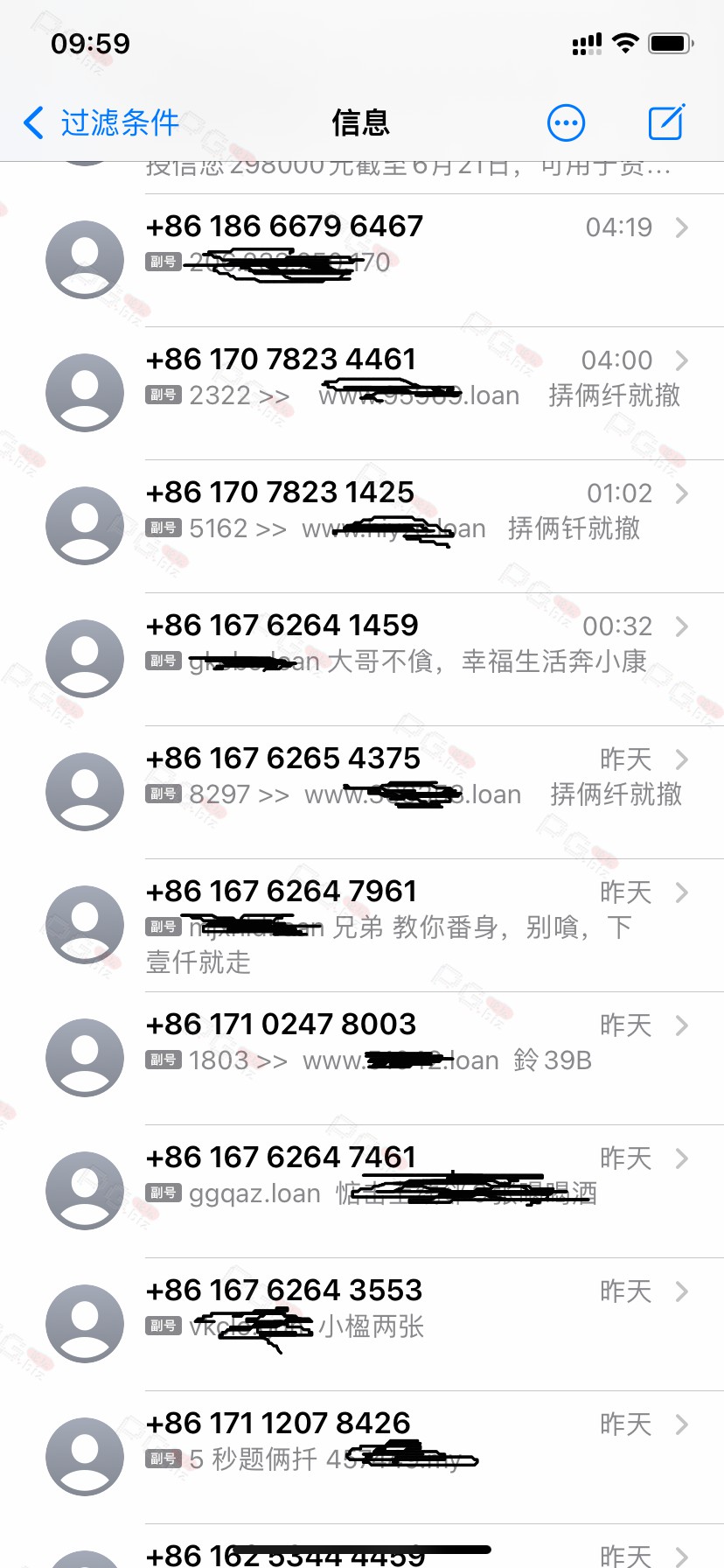Viewport: 724px width, 1568px height.
Task: Open message from +86 186 6679 6467
Action: tap(362, 261)
